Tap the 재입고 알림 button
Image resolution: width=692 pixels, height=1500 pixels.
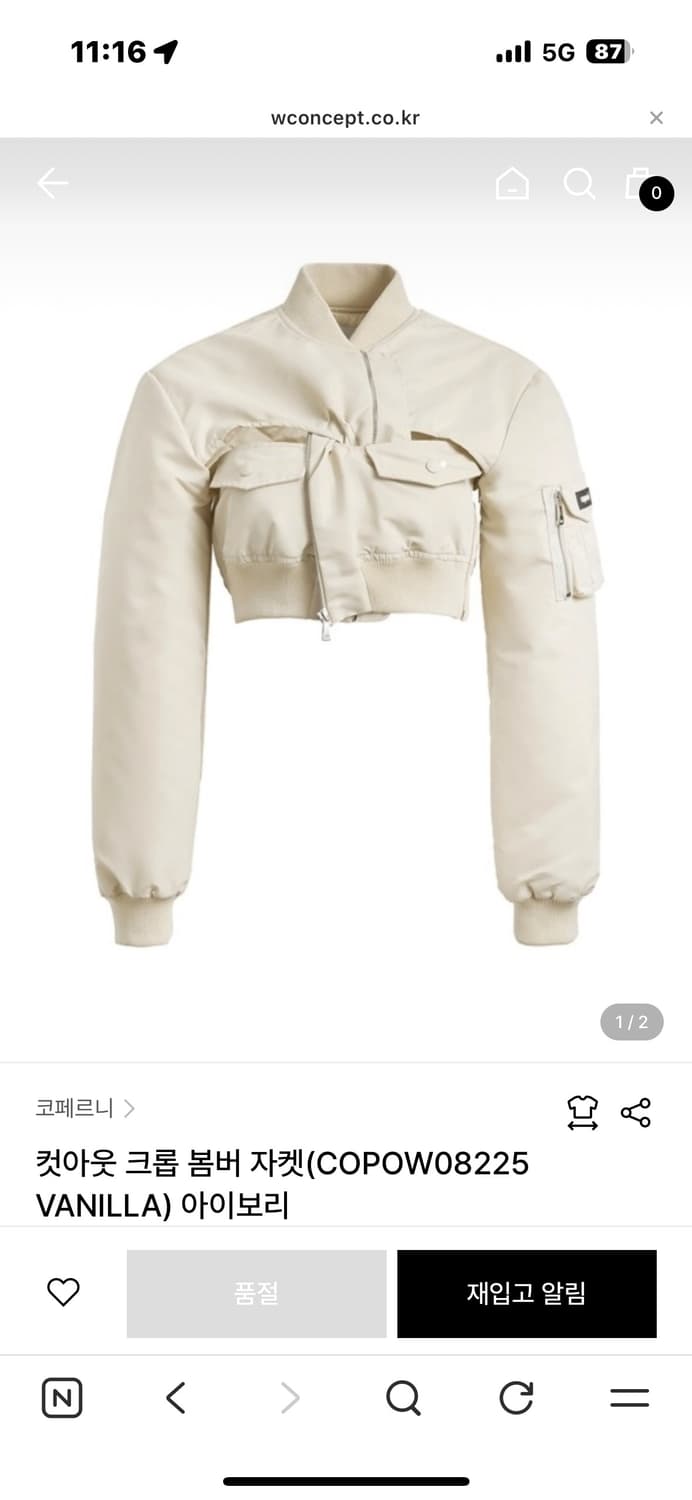point(526,1293)
